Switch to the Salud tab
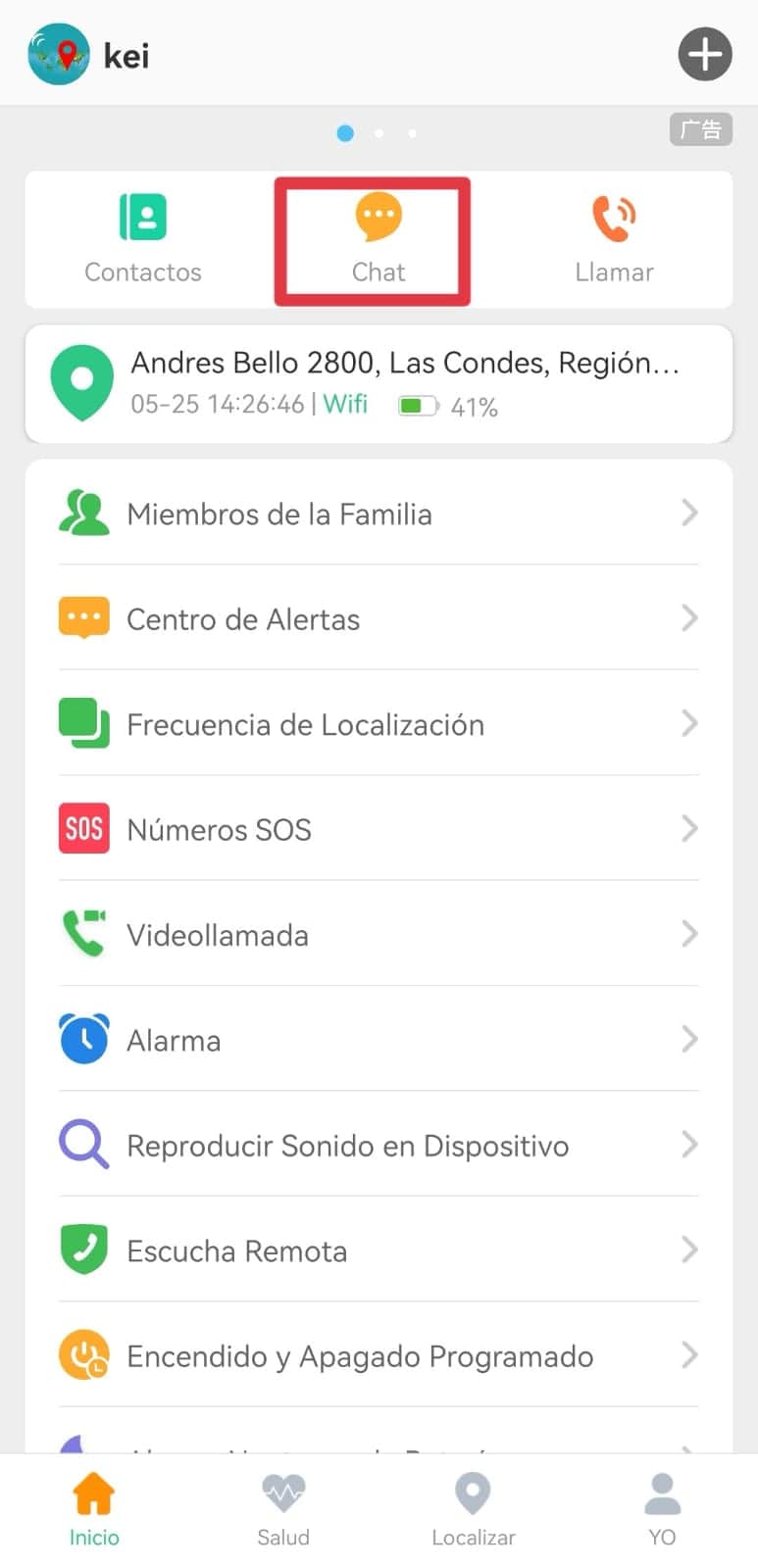This screenshot has height=1568, width=758. [x=283, y=1510]
